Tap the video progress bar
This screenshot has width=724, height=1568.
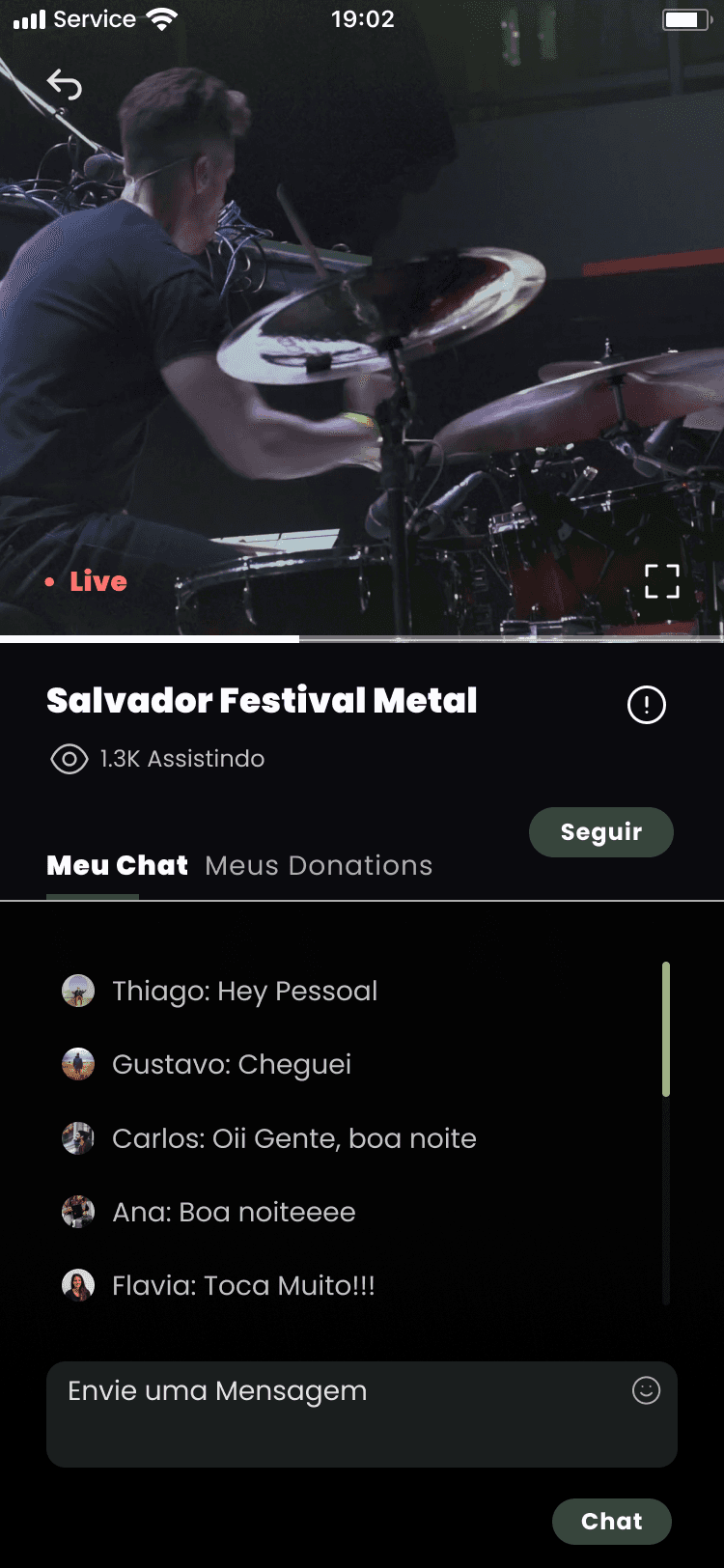click(x=362, y=638)
